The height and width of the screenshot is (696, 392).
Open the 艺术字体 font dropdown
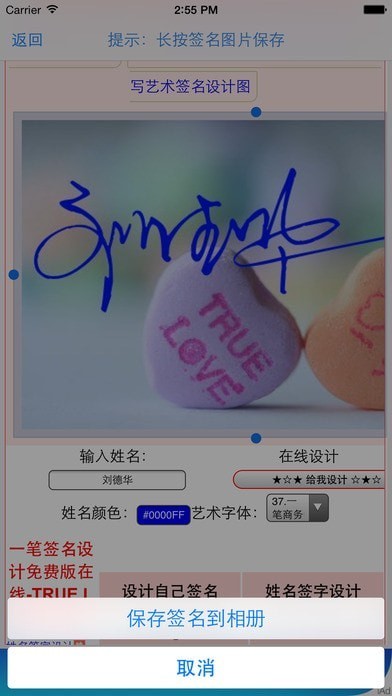pos(297,507)
